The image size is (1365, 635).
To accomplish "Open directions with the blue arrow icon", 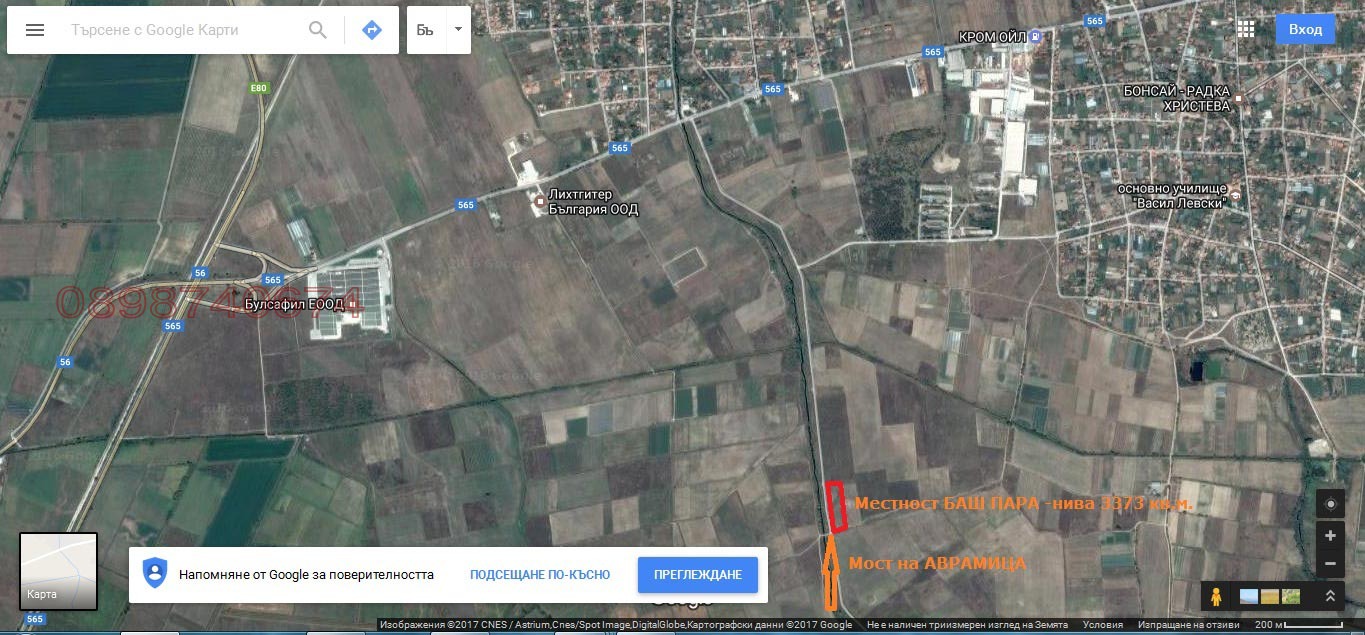I will [372, 30].
